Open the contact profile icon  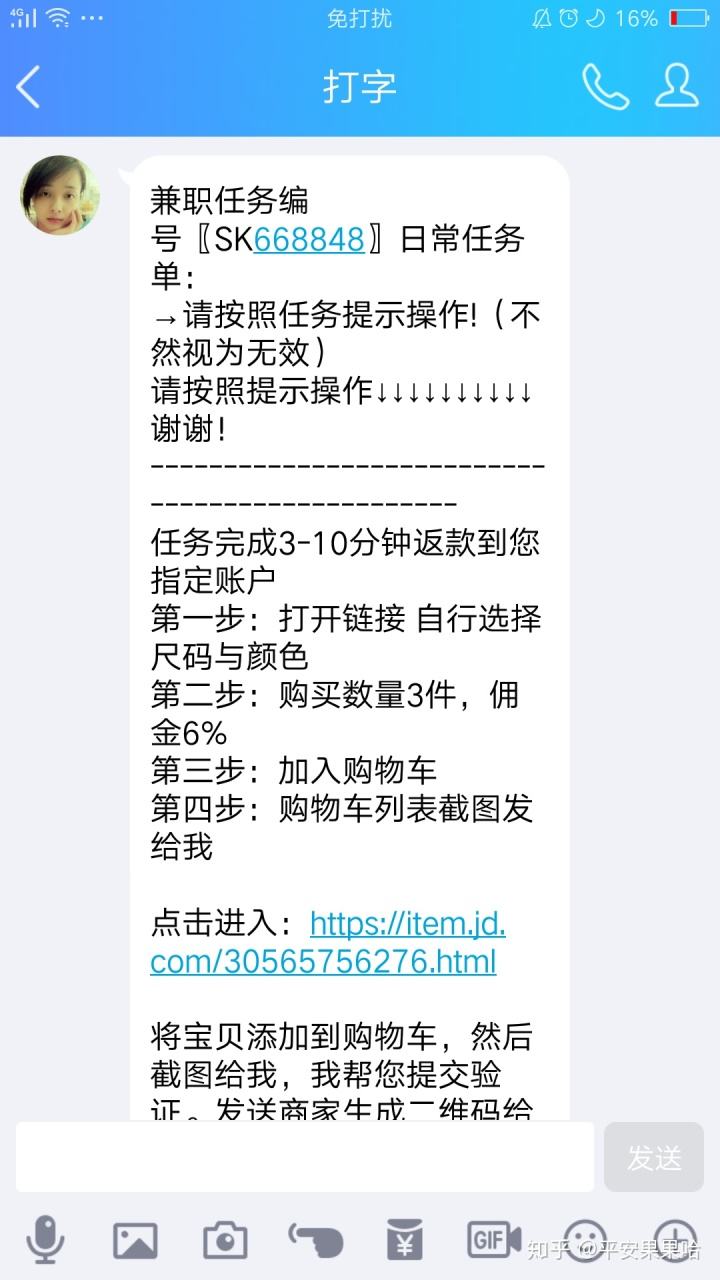pyautogui.click(x=677, y=87)
